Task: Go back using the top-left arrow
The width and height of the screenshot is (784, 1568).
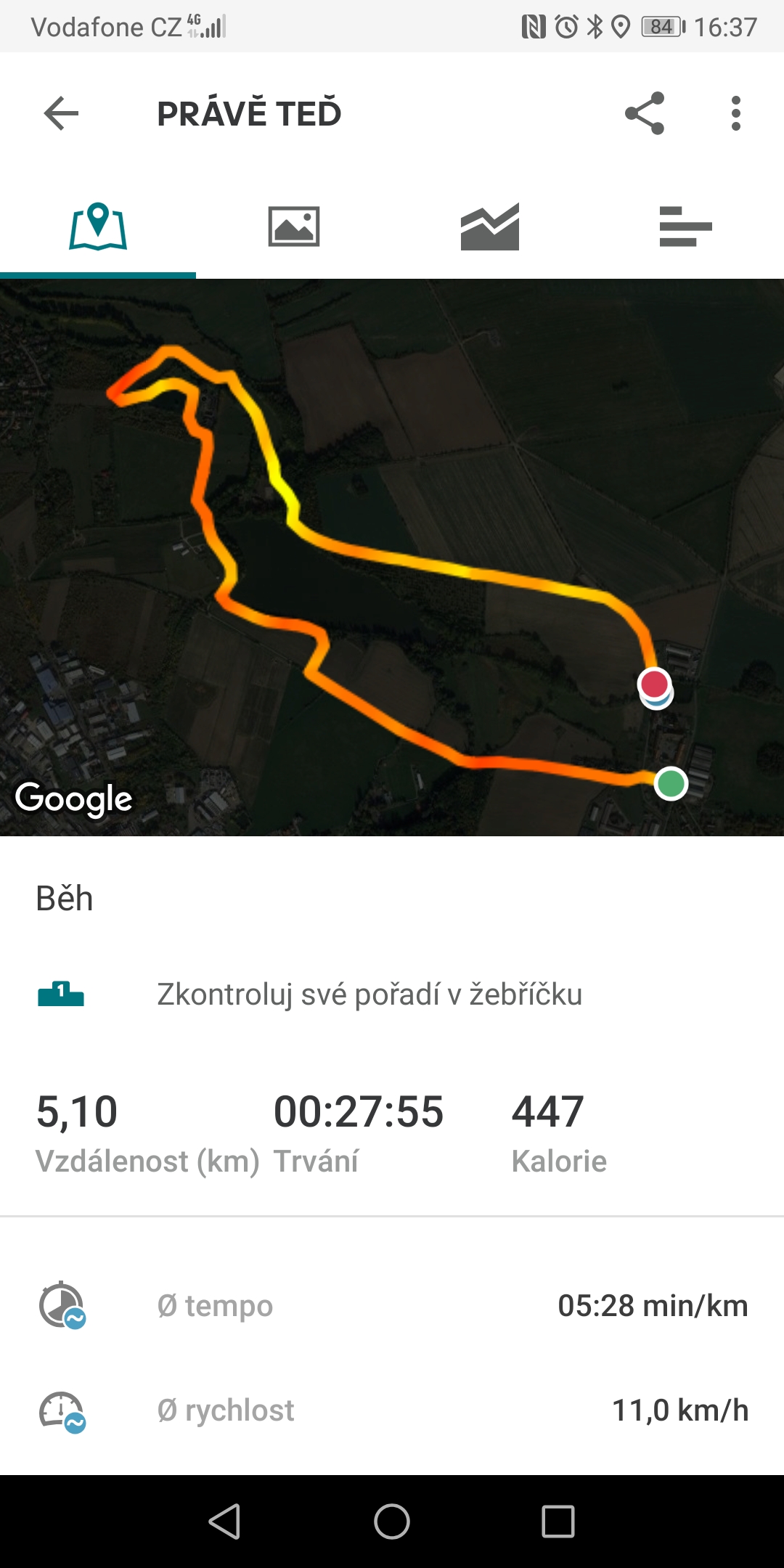Action: click(61, 113)
